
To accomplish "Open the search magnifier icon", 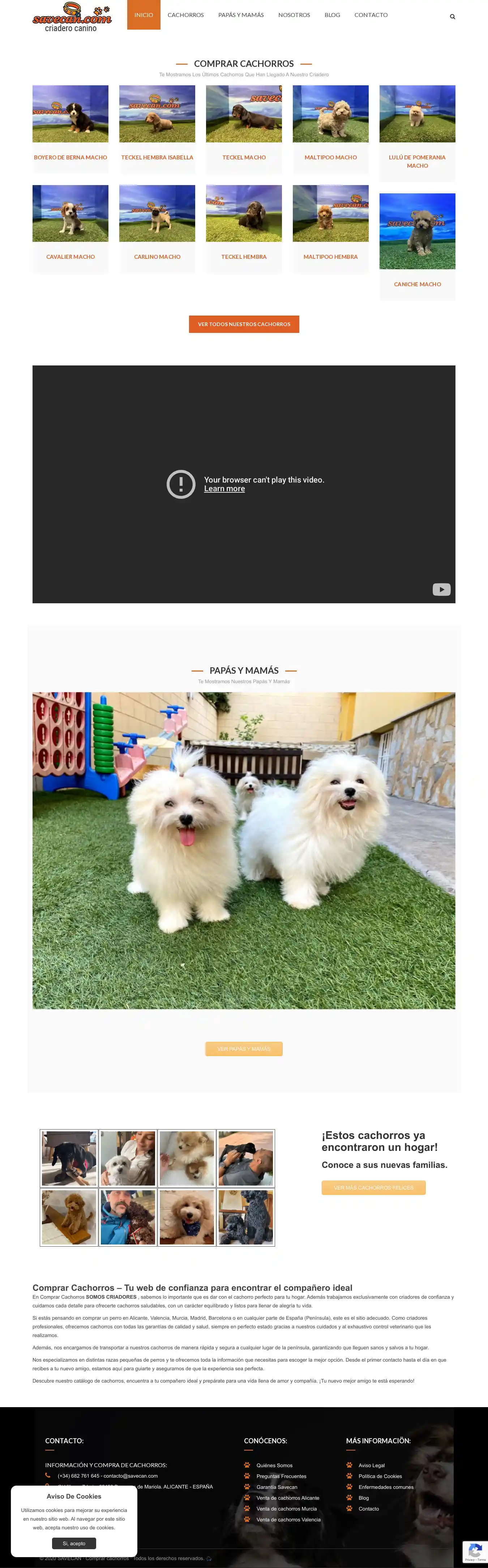I will coord(452,16).
